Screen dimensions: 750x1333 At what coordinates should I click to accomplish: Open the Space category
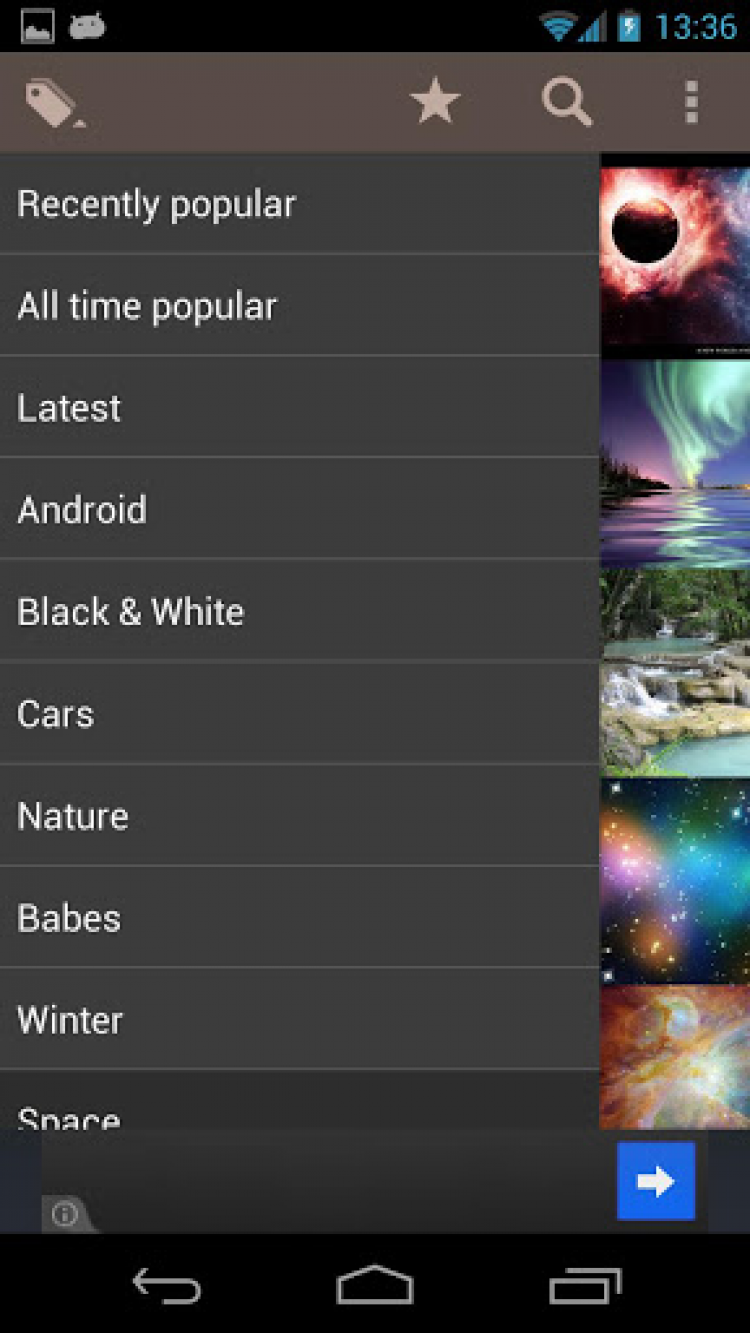[x=300, y=1105]
